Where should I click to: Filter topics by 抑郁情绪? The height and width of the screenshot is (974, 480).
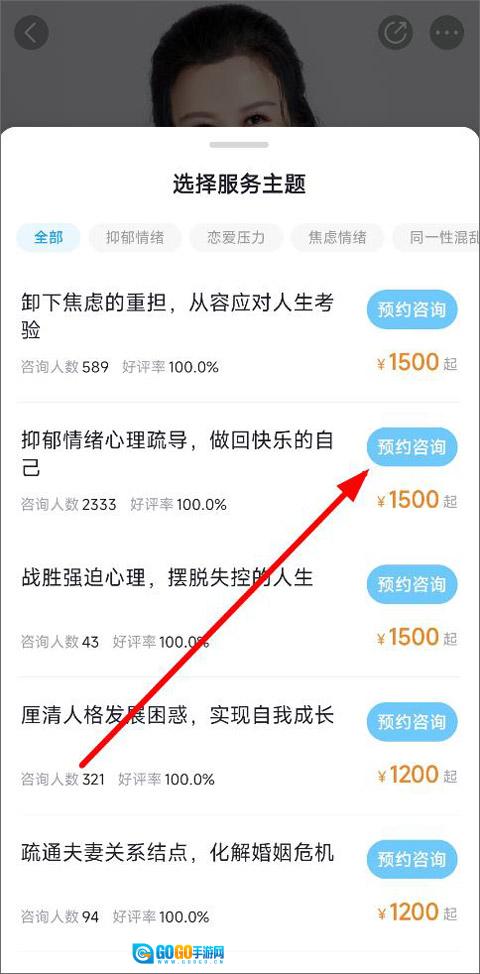coord(135,237)
